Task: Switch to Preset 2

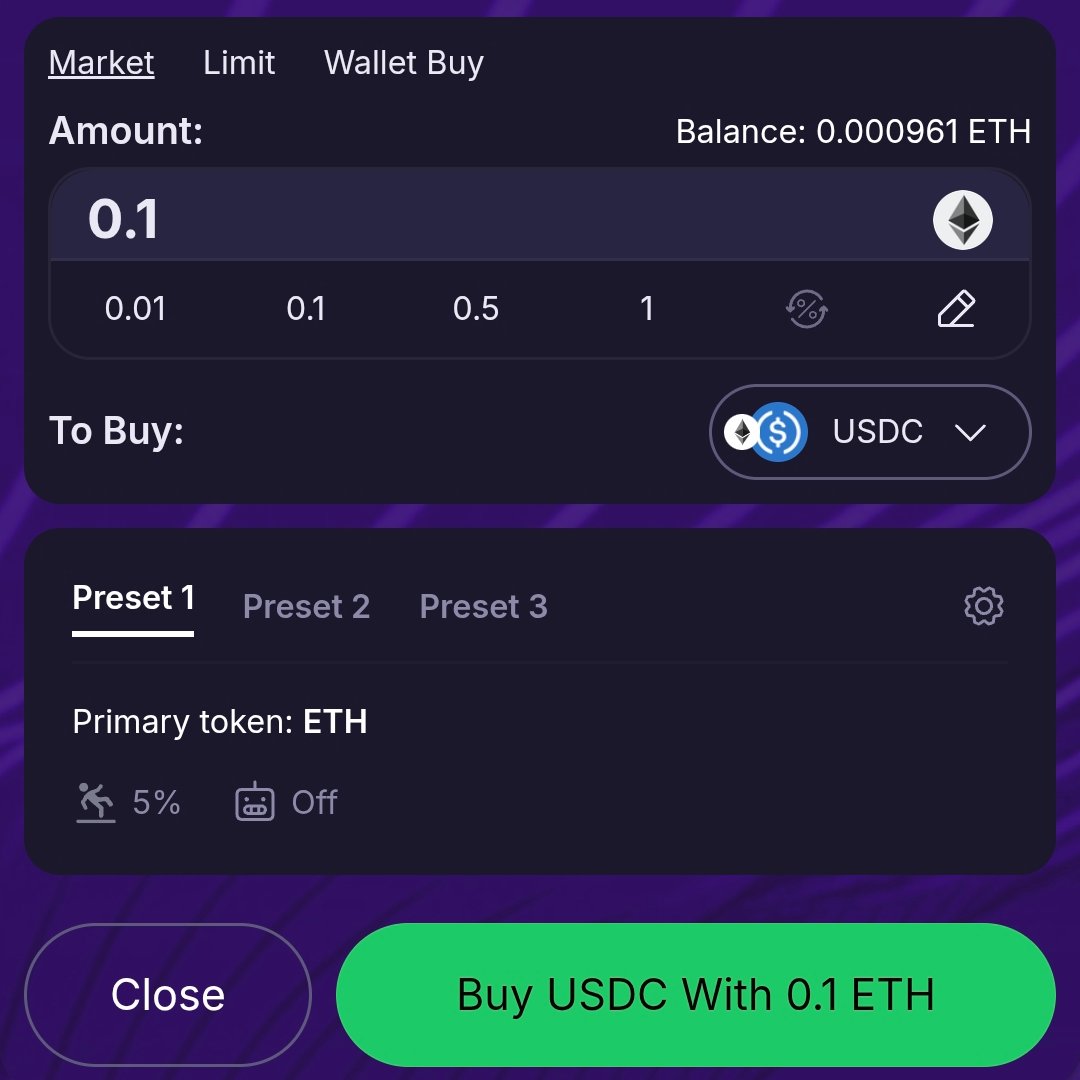Action: 306,606
